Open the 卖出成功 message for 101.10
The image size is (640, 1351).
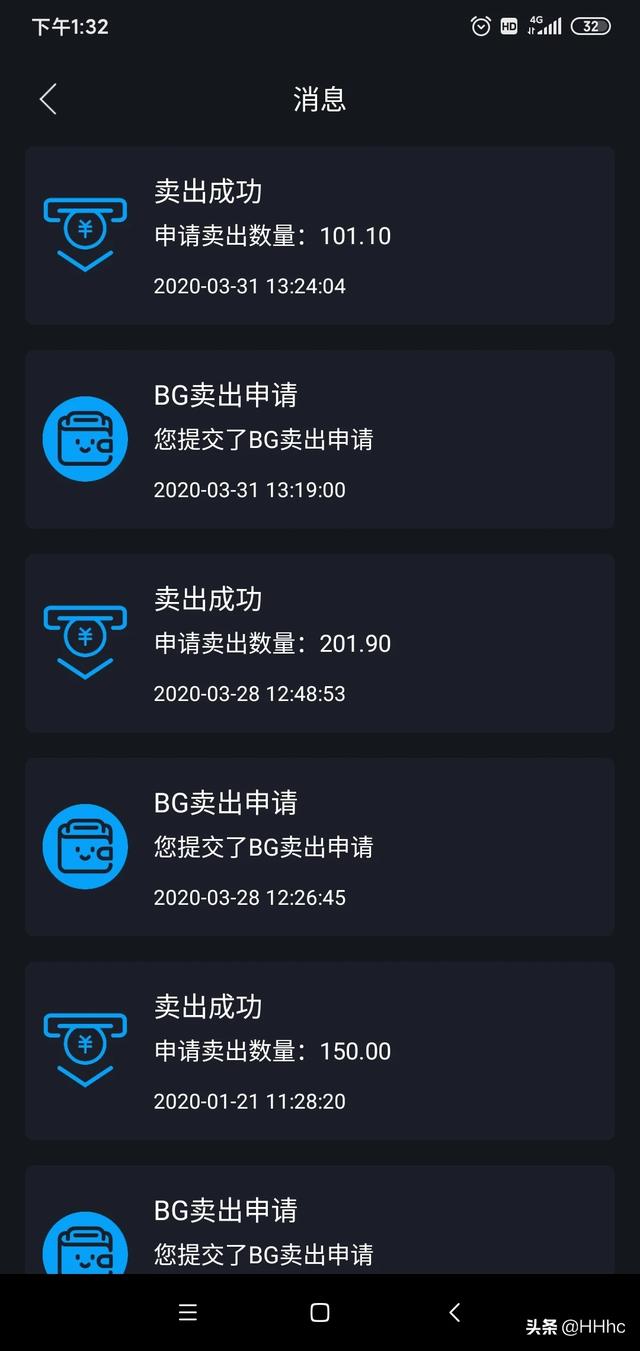pos(320,235)
